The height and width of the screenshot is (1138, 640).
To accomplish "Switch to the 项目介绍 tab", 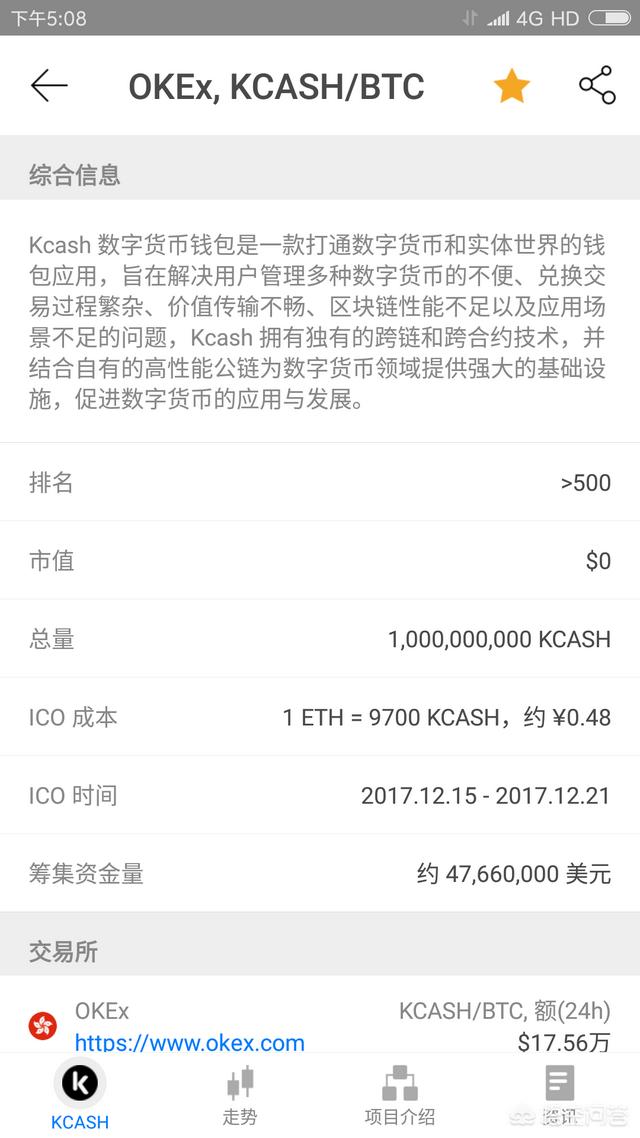I will coord(400,1096).
